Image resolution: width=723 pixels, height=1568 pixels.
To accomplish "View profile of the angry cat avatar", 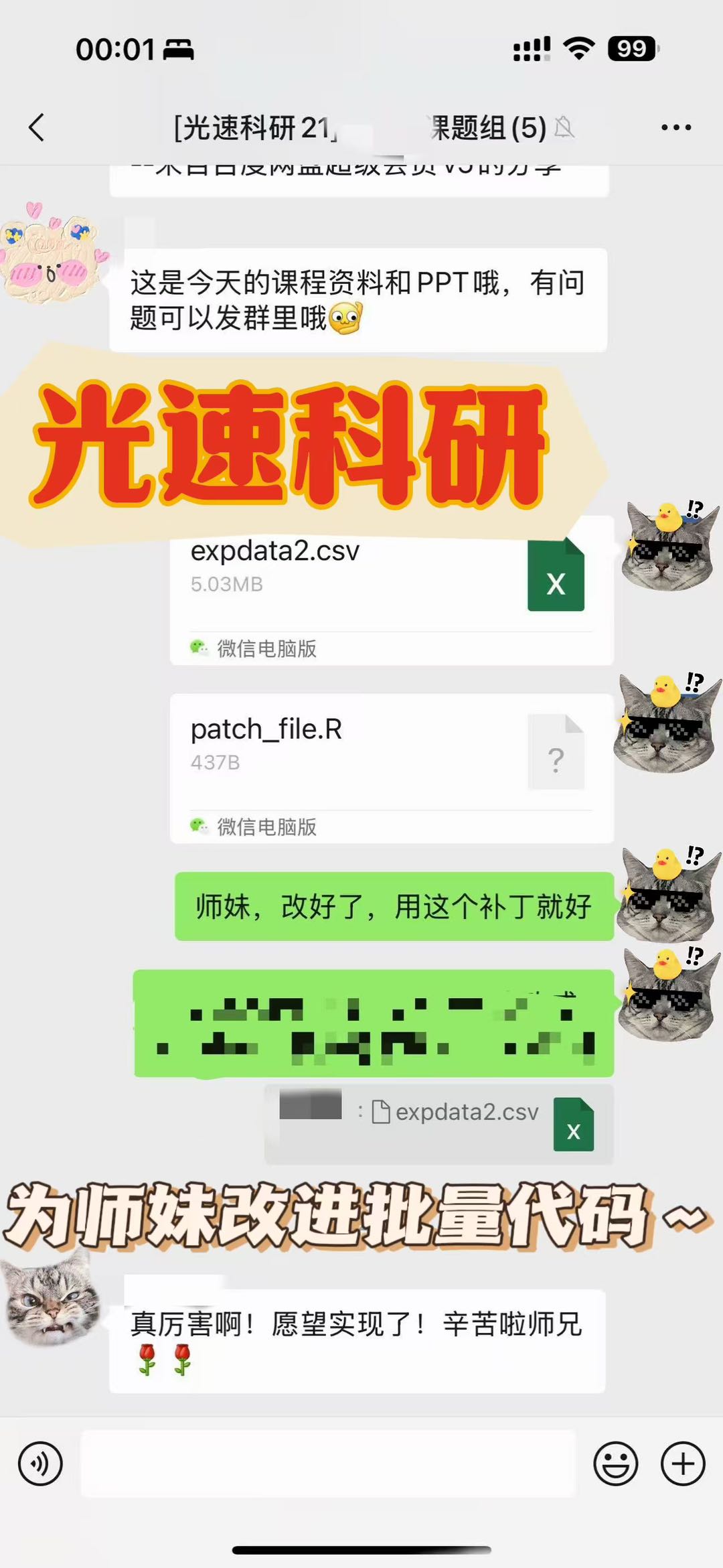I will (x=54, y=1303).
